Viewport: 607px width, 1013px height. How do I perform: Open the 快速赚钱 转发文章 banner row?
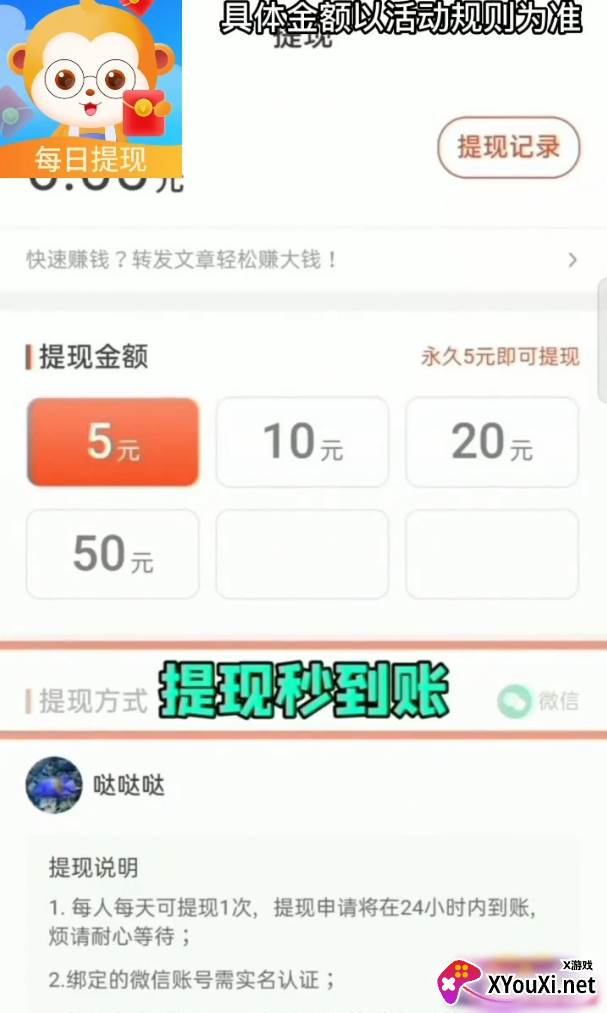(x=302, y=260)
